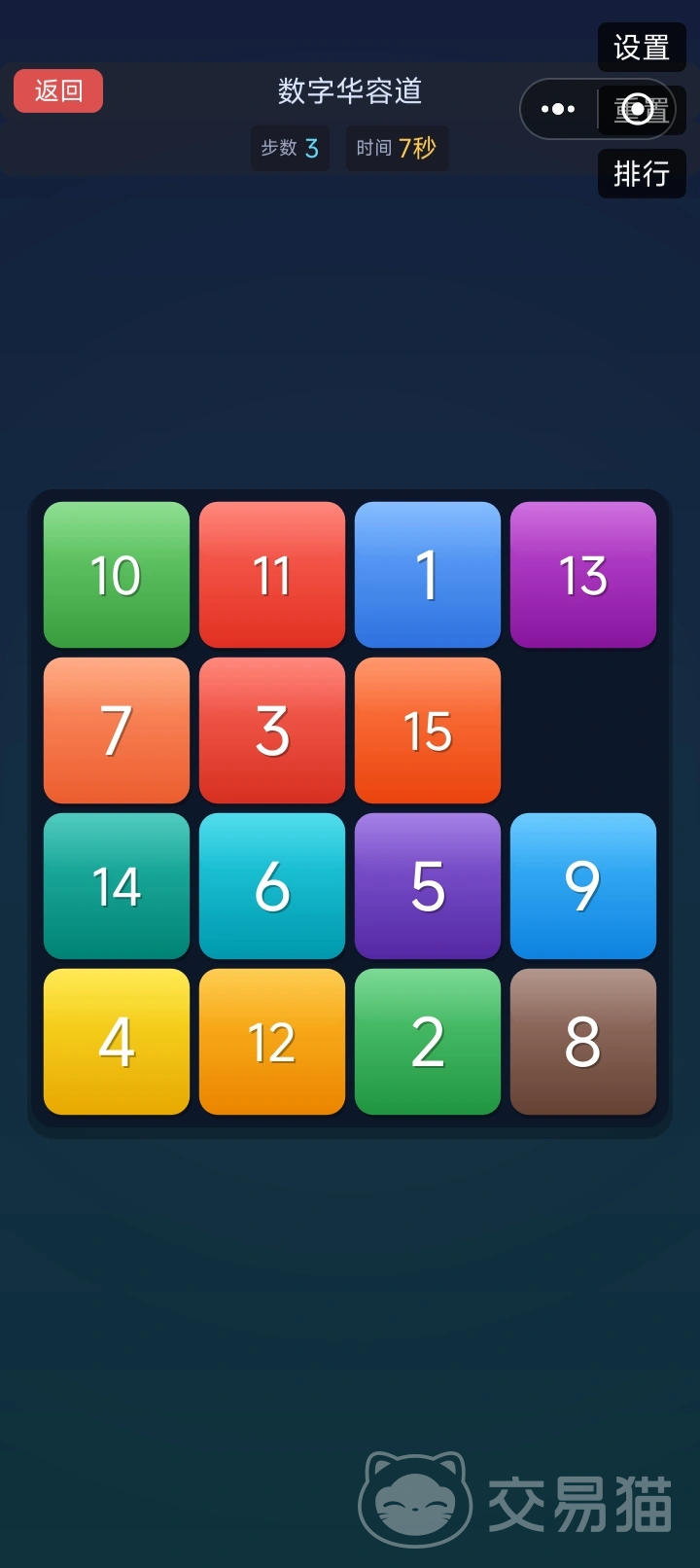The height and width of the screenshot is (1568, 700).
Task: Move tile 15 into the empty slot
Action: click(x=428, y=731)
